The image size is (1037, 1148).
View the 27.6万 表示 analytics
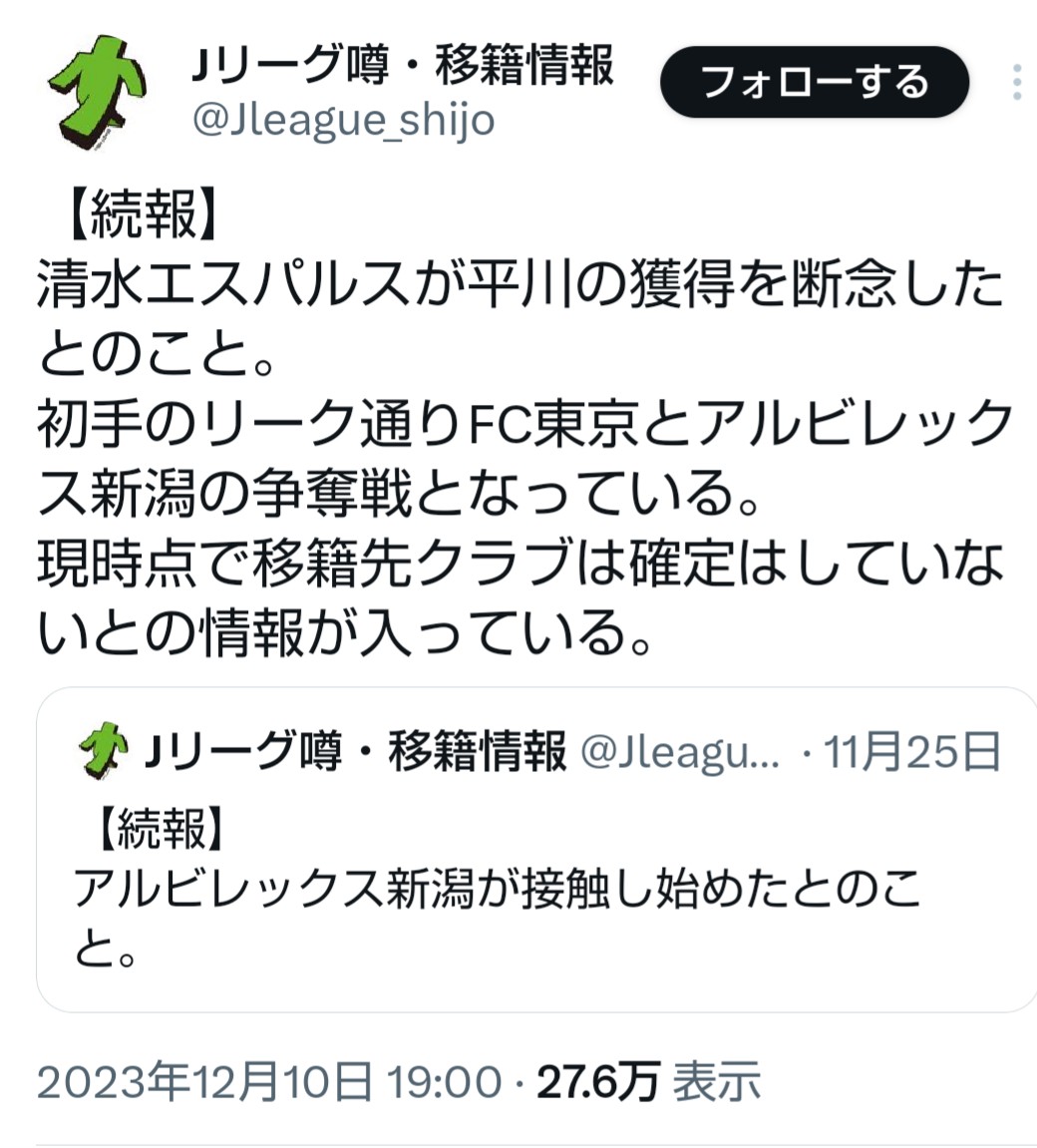648,1081
